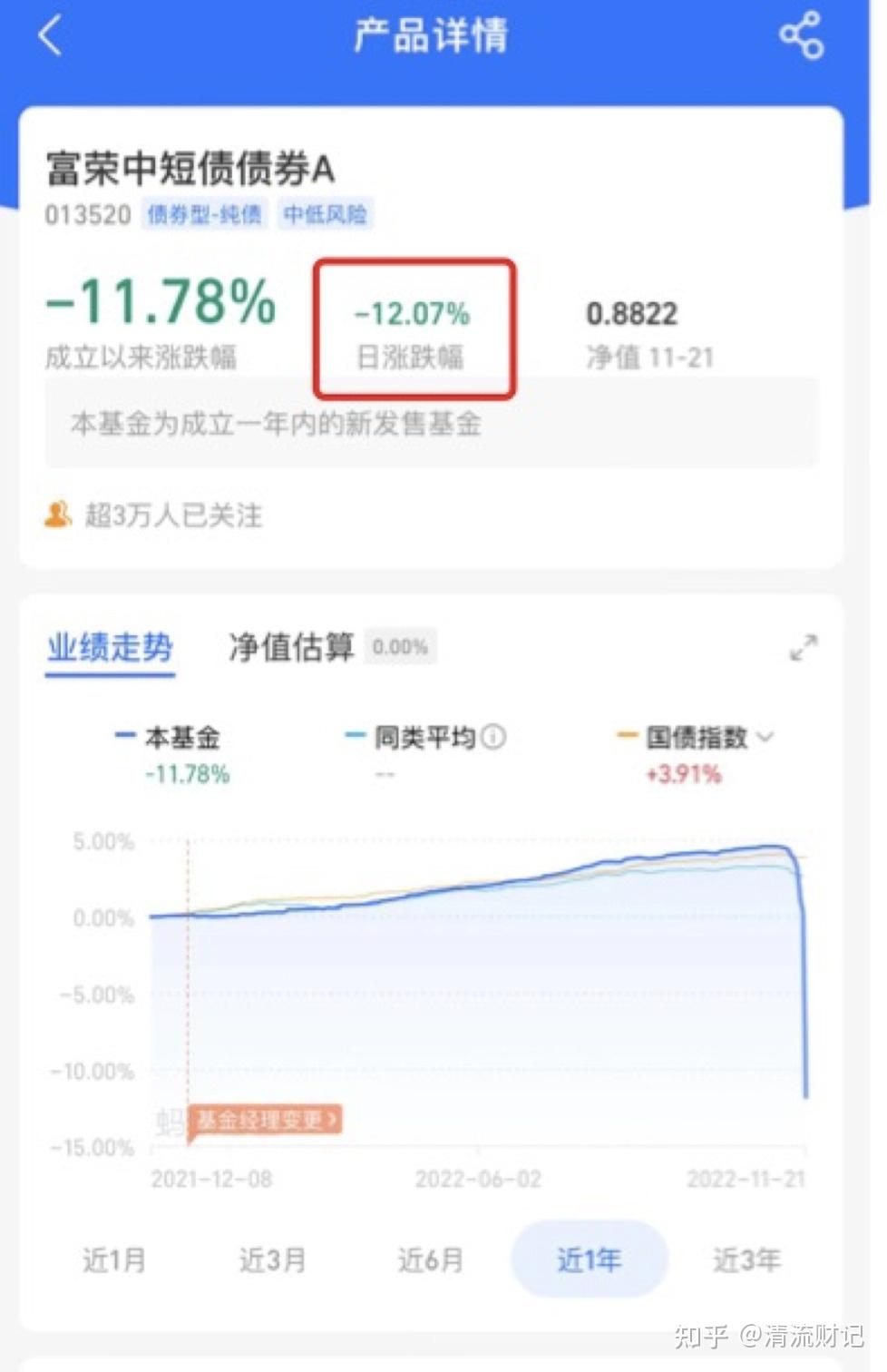Show the 近1月 performance range
This screenshot has height=1372, width=887.
(114, 1259)
